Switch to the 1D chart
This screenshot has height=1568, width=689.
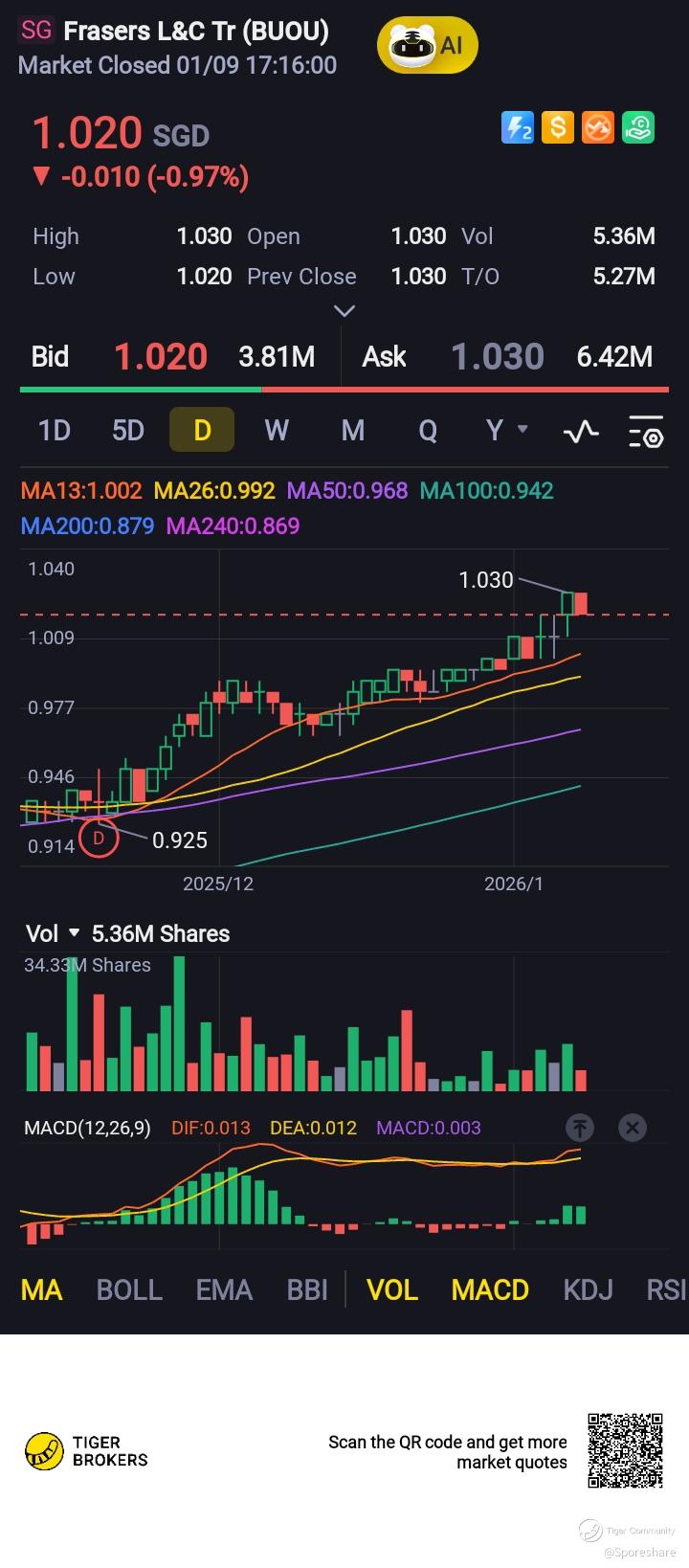55,430
